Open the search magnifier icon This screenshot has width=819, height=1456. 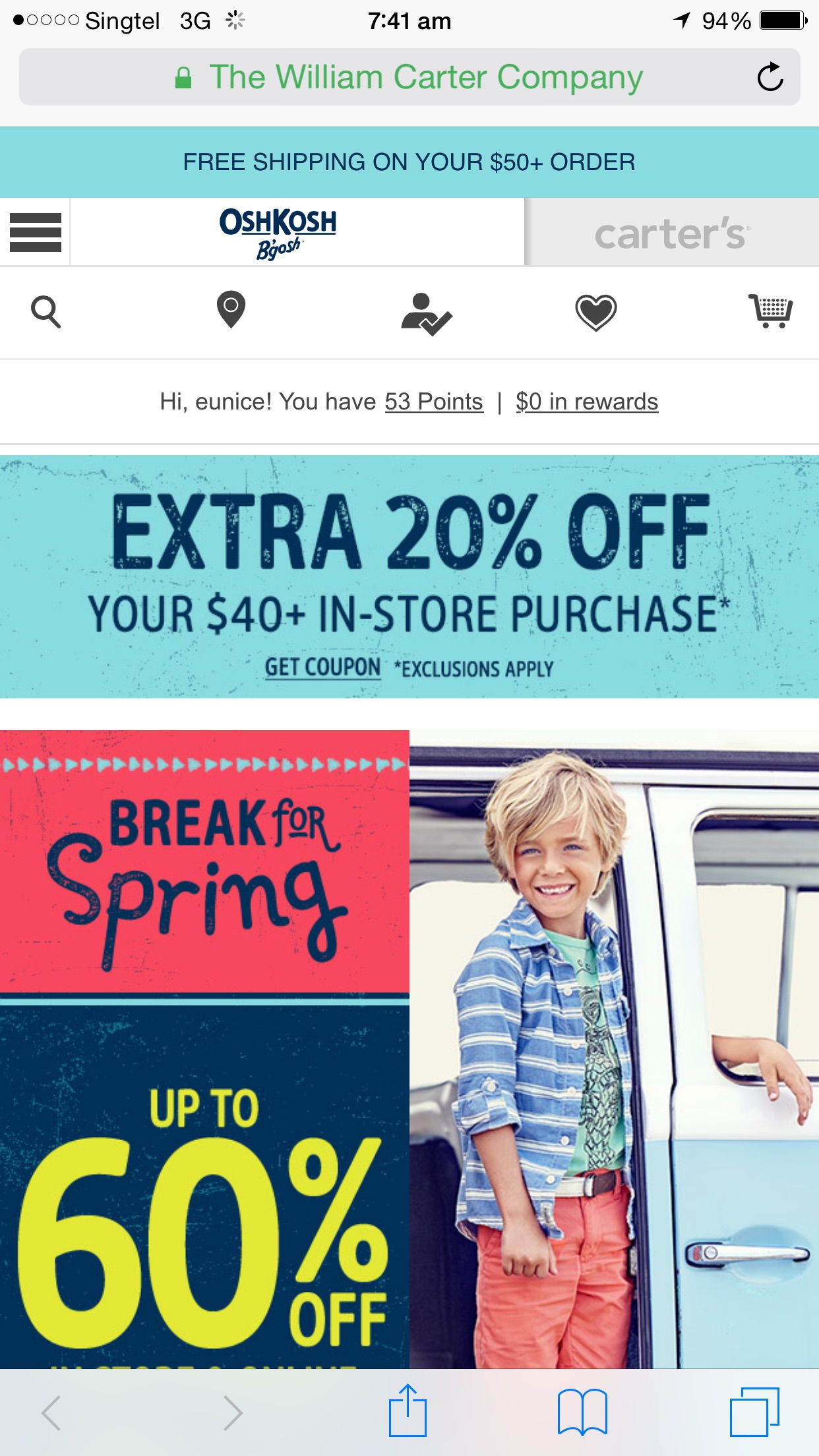coord(45,311)
